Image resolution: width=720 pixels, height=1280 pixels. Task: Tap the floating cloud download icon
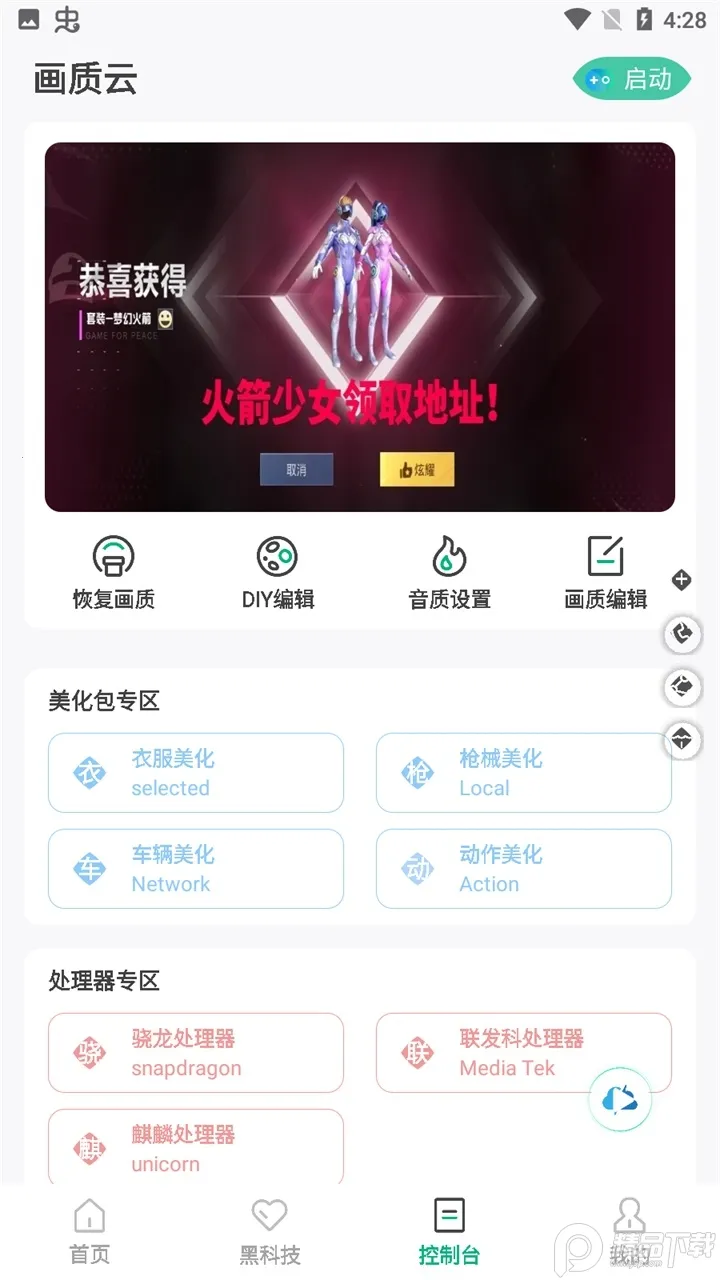tap(620, 1099)
